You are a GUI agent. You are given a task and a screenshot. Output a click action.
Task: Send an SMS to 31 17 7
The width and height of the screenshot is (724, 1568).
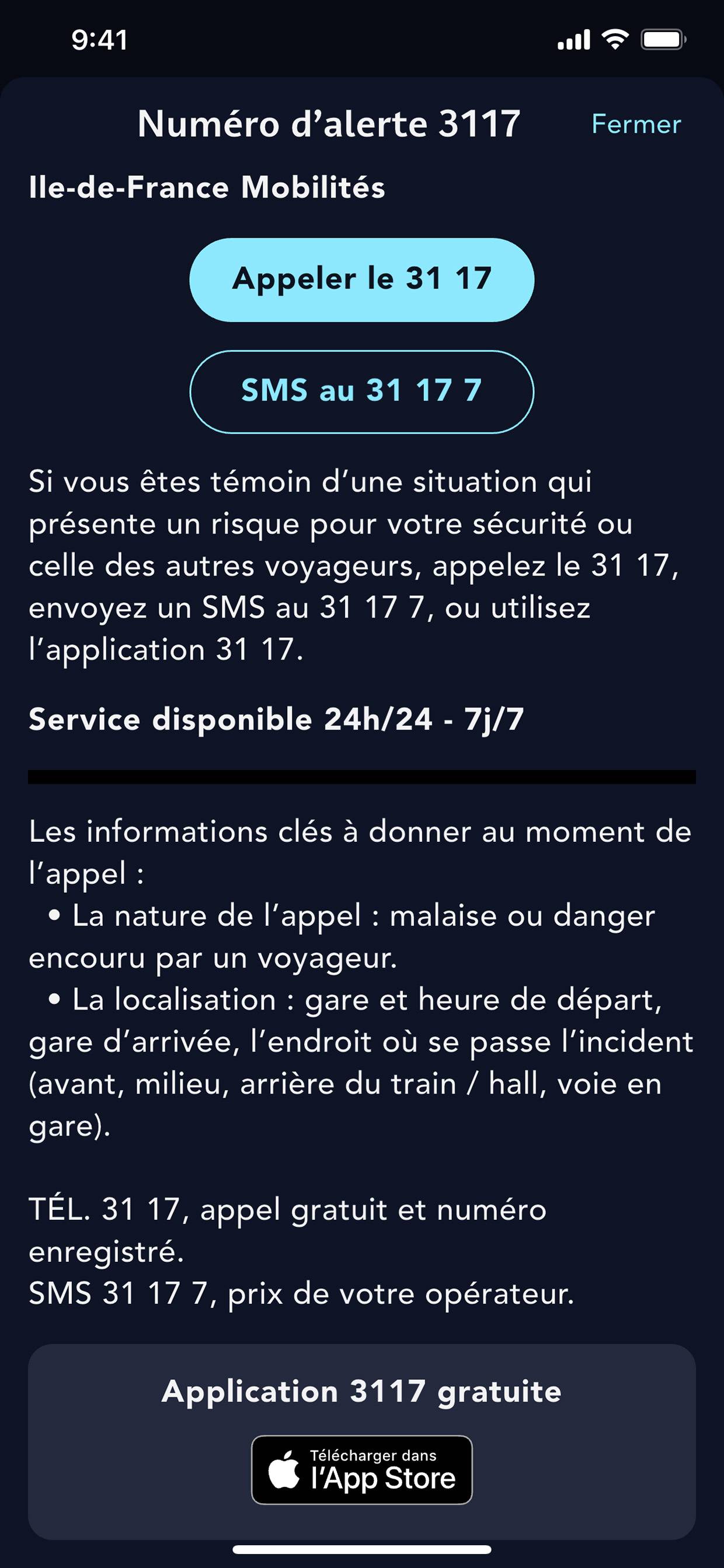(362, 391)
